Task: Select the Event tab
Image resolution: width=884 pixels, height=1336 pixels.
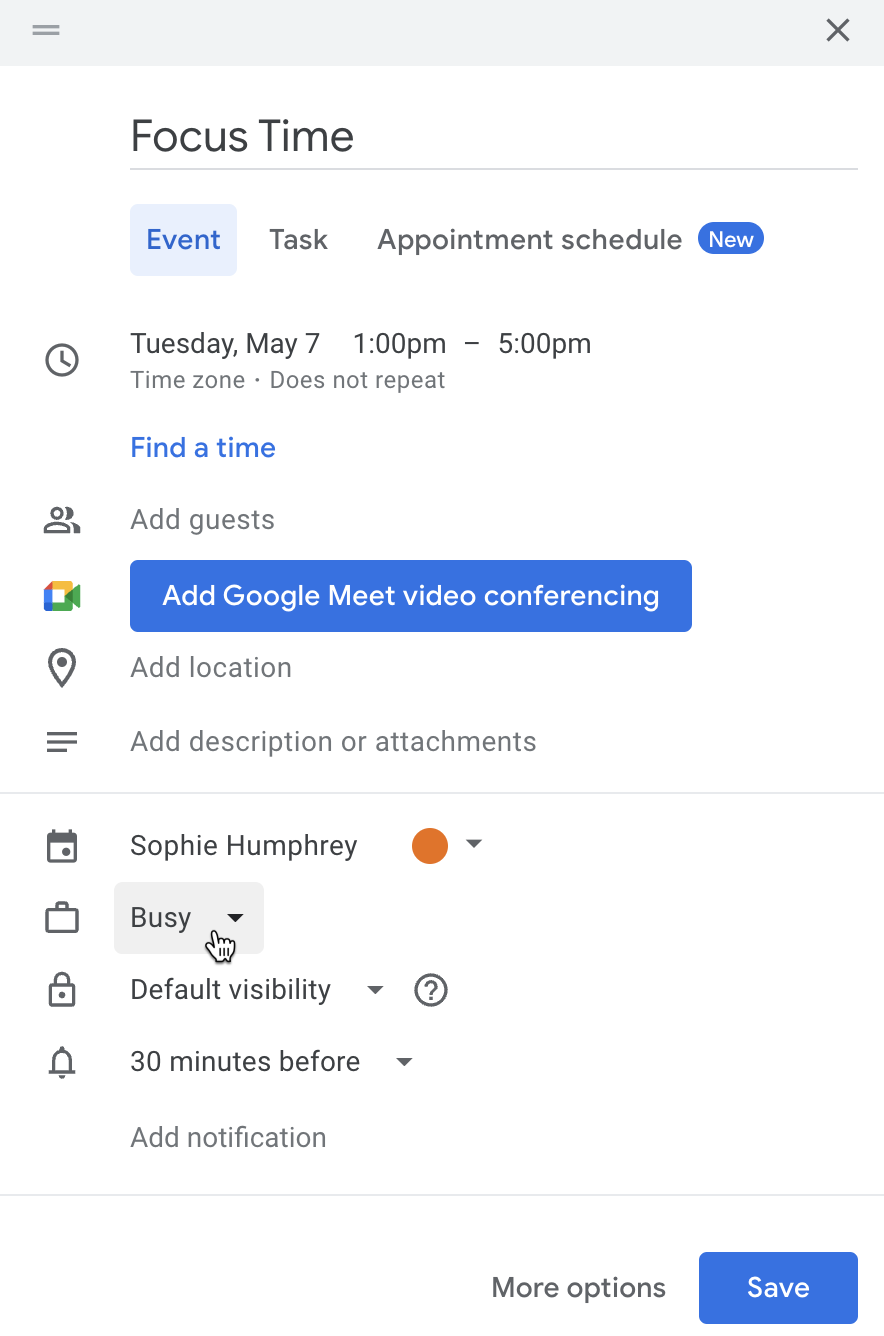Action: coord(183,240)
